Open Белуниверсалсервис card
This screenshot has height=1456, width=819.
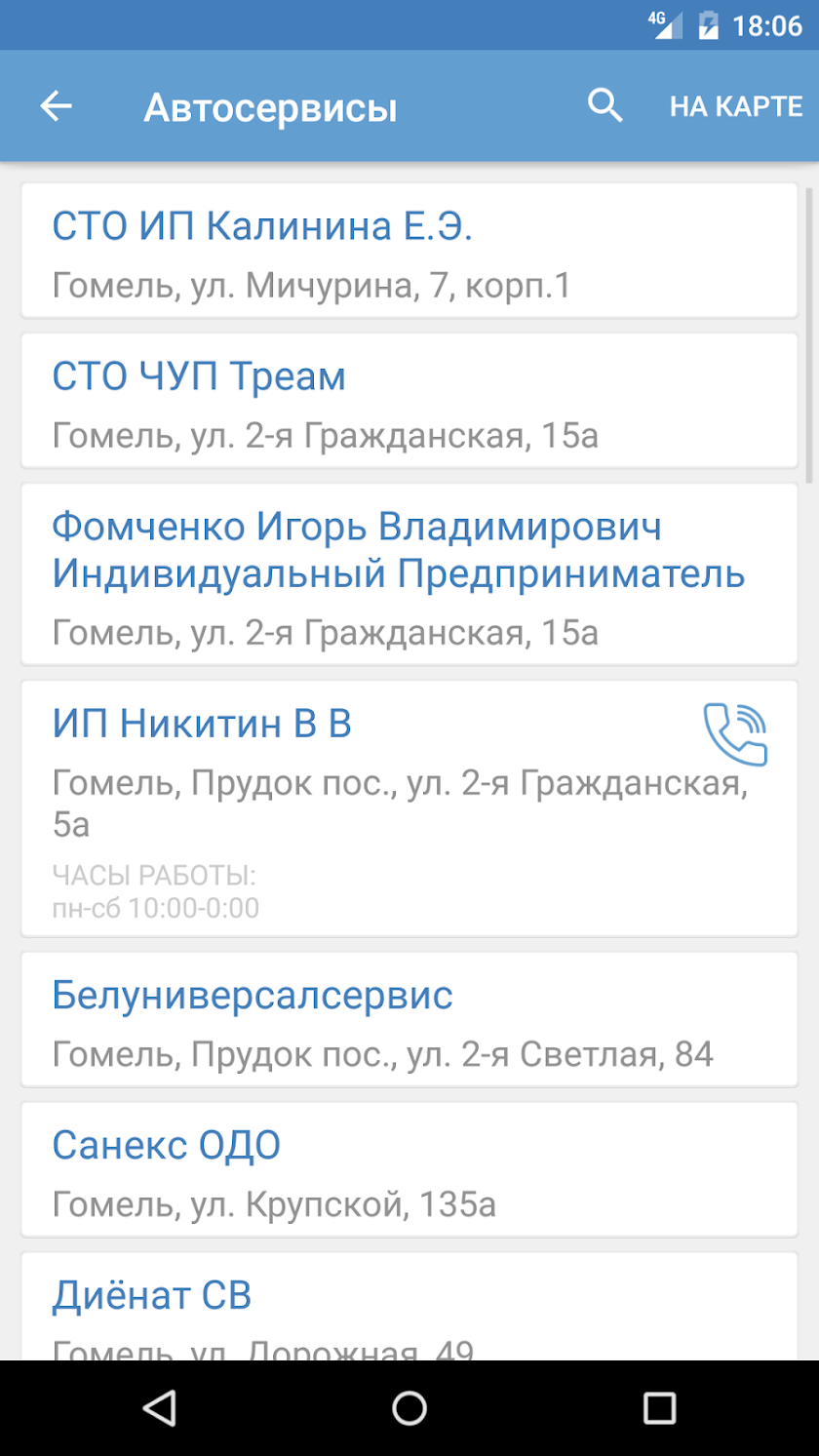pos(409,1020)
